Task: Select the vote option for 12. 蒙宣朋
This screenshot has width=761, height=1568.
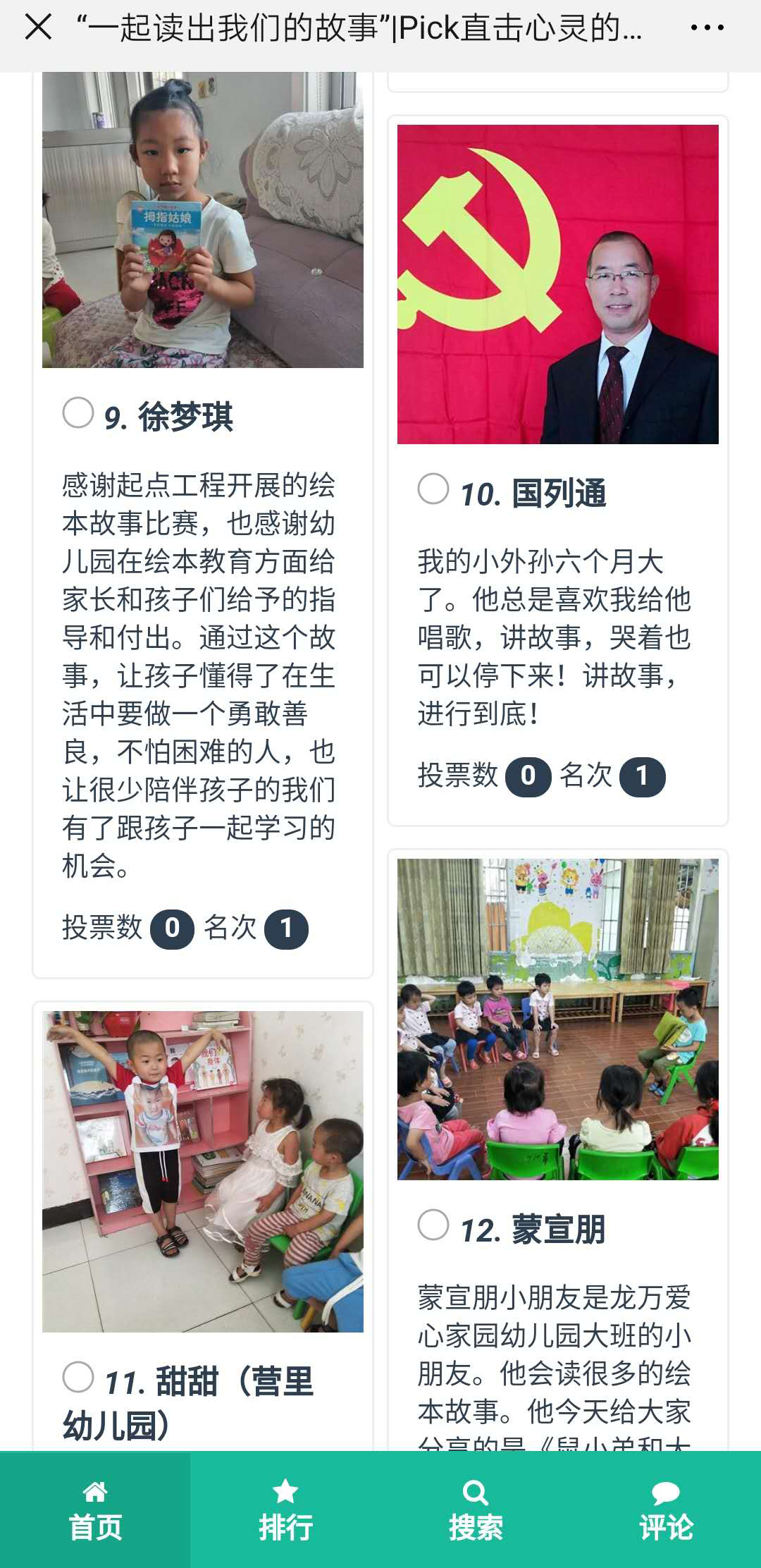Action: 433,1225
